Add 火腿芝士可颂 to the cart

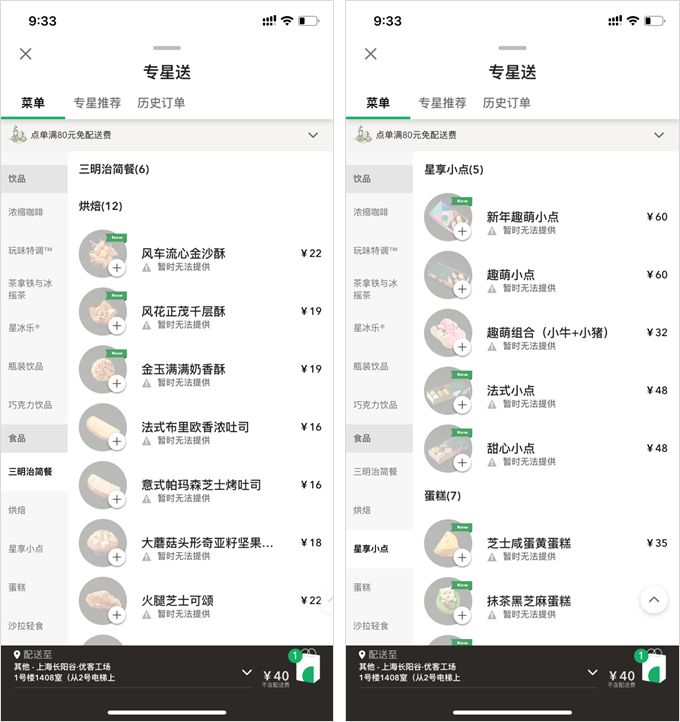[117, 615]
